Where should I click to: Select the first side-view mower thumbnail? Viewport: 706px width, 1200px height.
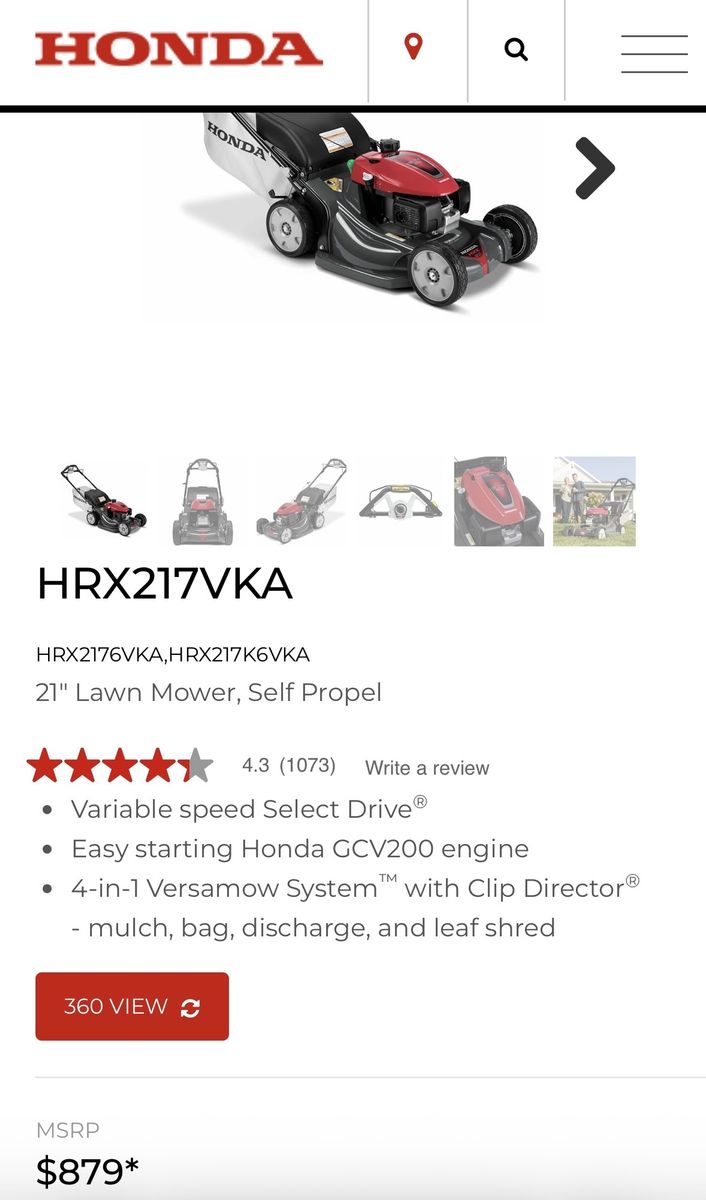(102, 501)
